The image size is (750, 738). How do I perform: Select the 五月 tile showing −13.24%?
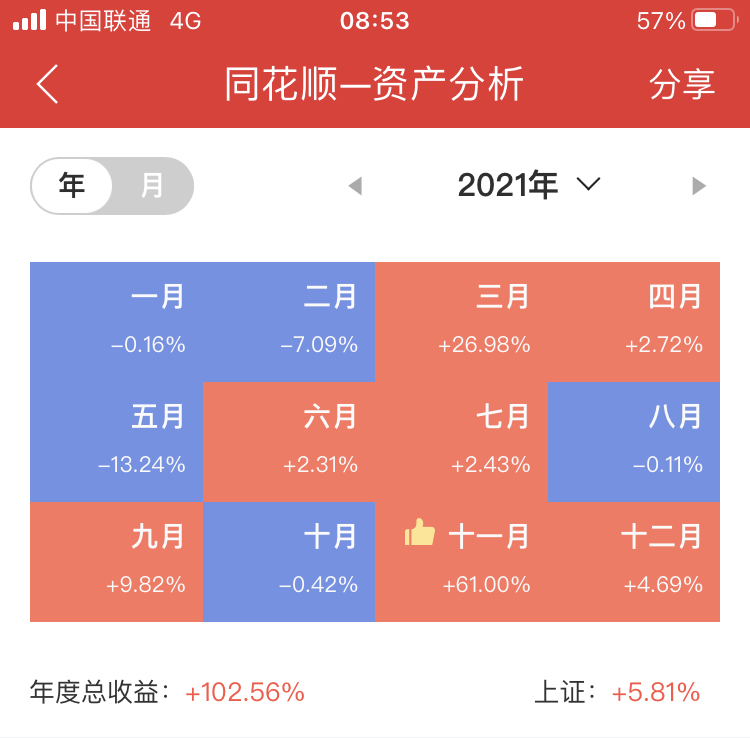coord(117,441)
